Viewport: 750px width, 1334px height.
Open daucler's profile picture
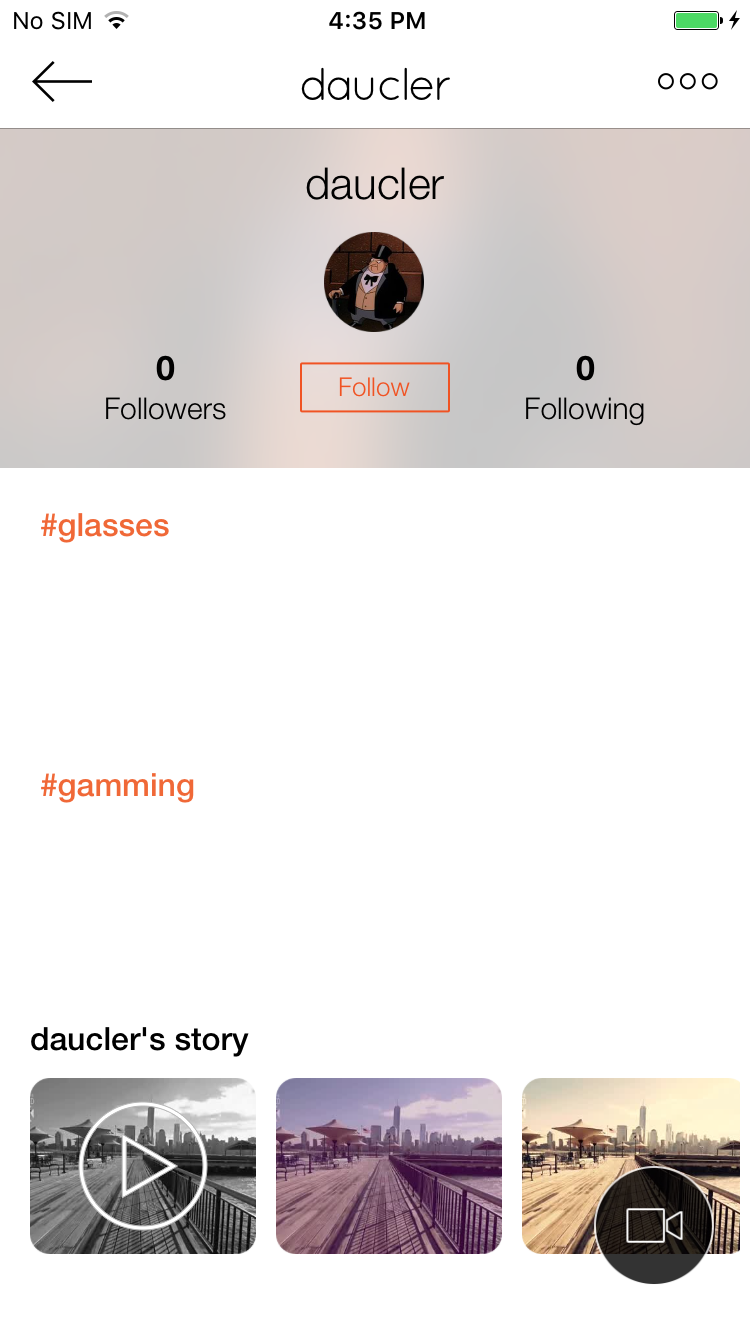pos(374,282)
